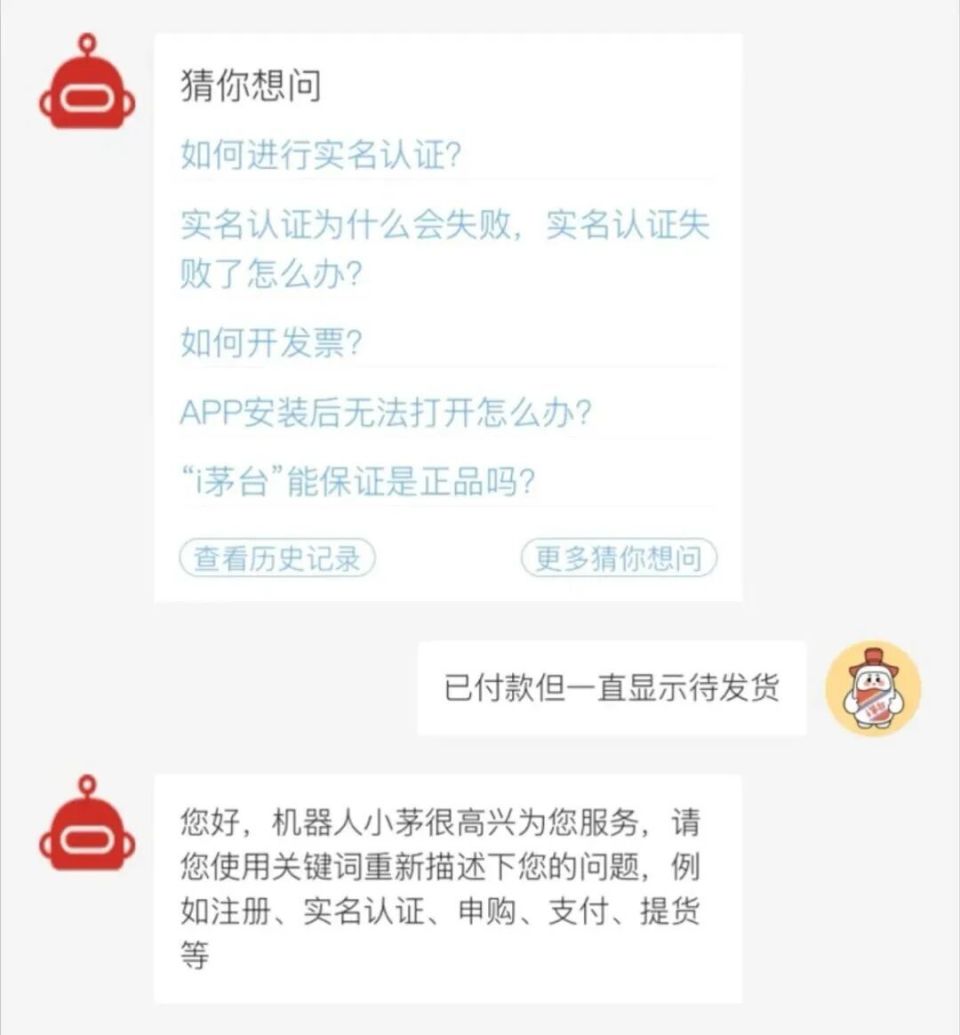Click the 更多猜你想问 button
The image size is (960, 1035).
click(x=617, y=558)
